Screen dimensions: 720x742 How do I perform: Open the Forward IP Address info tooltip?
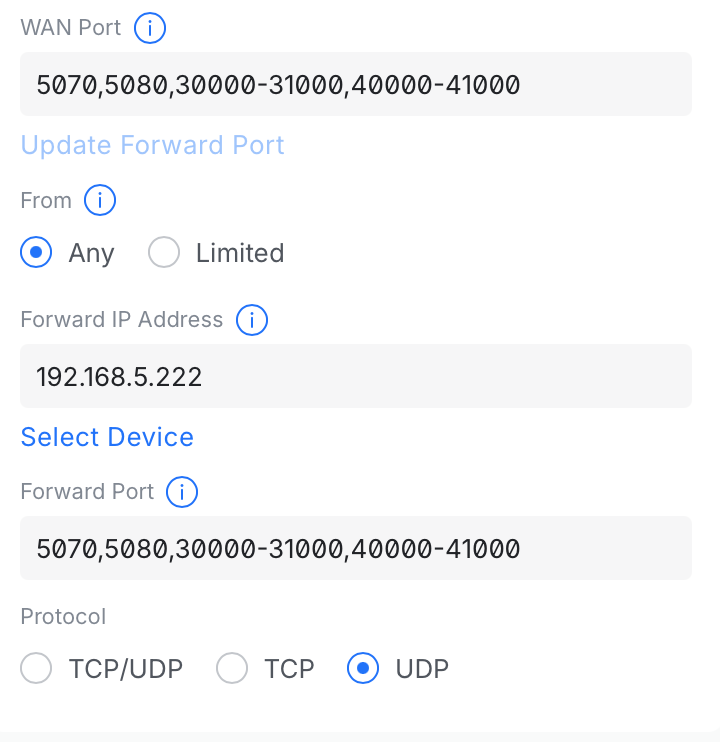252,320
